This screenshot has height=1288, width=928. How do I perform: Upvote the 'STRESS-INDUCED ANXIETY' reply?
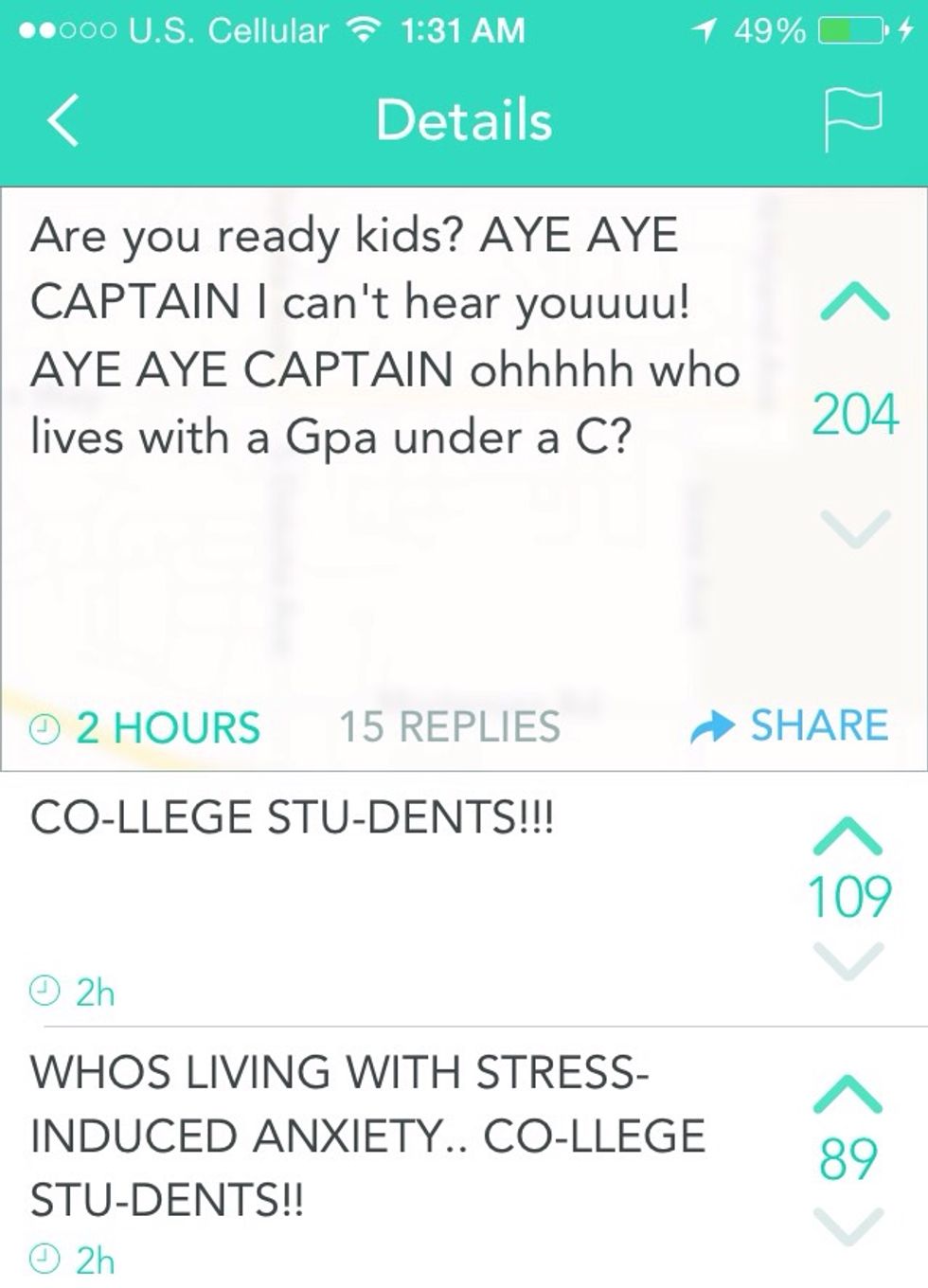point(848,1093)
